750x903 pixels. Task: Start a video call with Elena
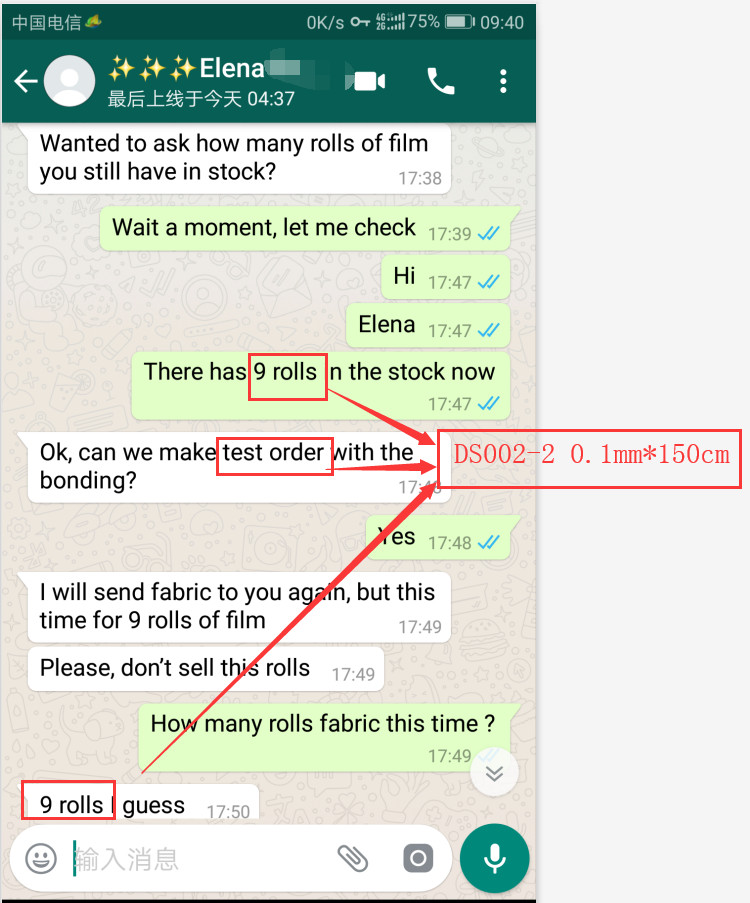pos(369,82)
